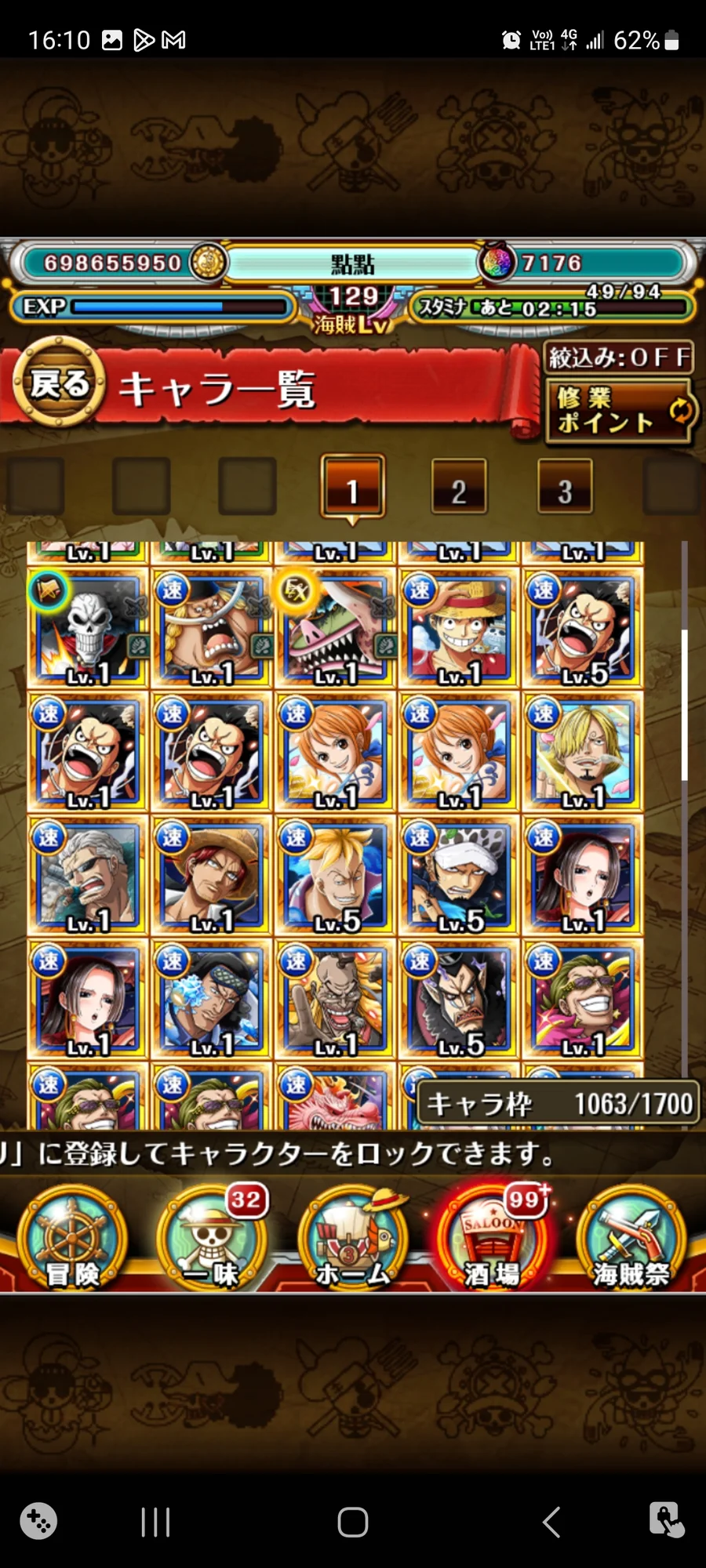Select straw hat Luffy Lv.1 card

[459, 629]
